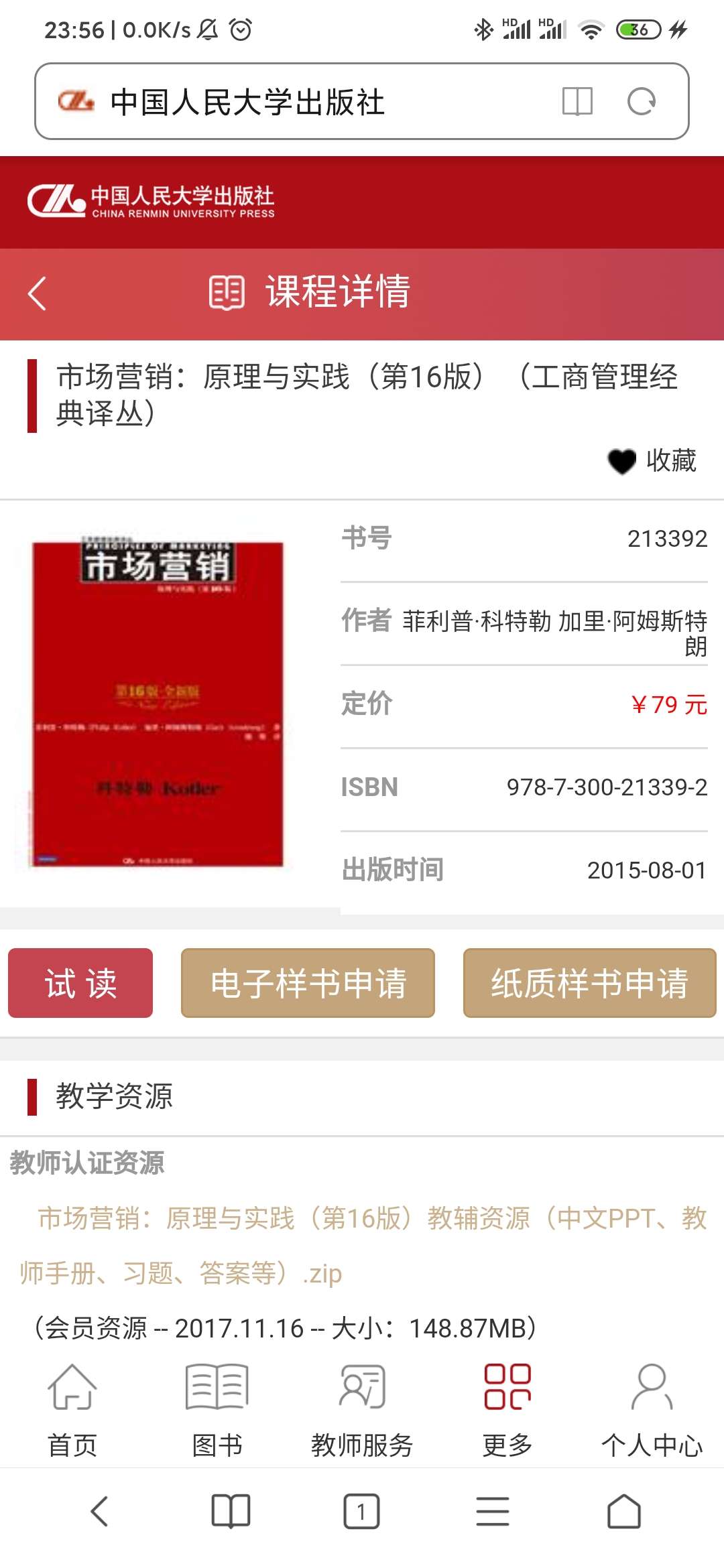This screenshot has width=724, height=1568.
Task: Open the browser tabs switcher
Action: tap(361, 1512)
